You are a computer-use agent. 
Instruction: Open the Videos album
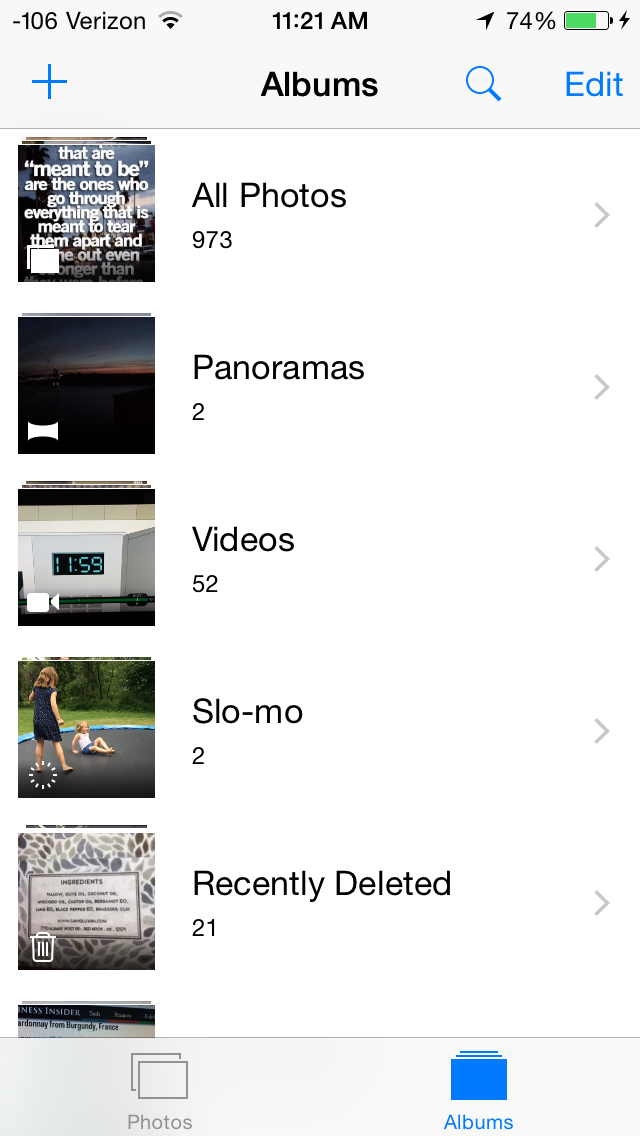point(320,558)
